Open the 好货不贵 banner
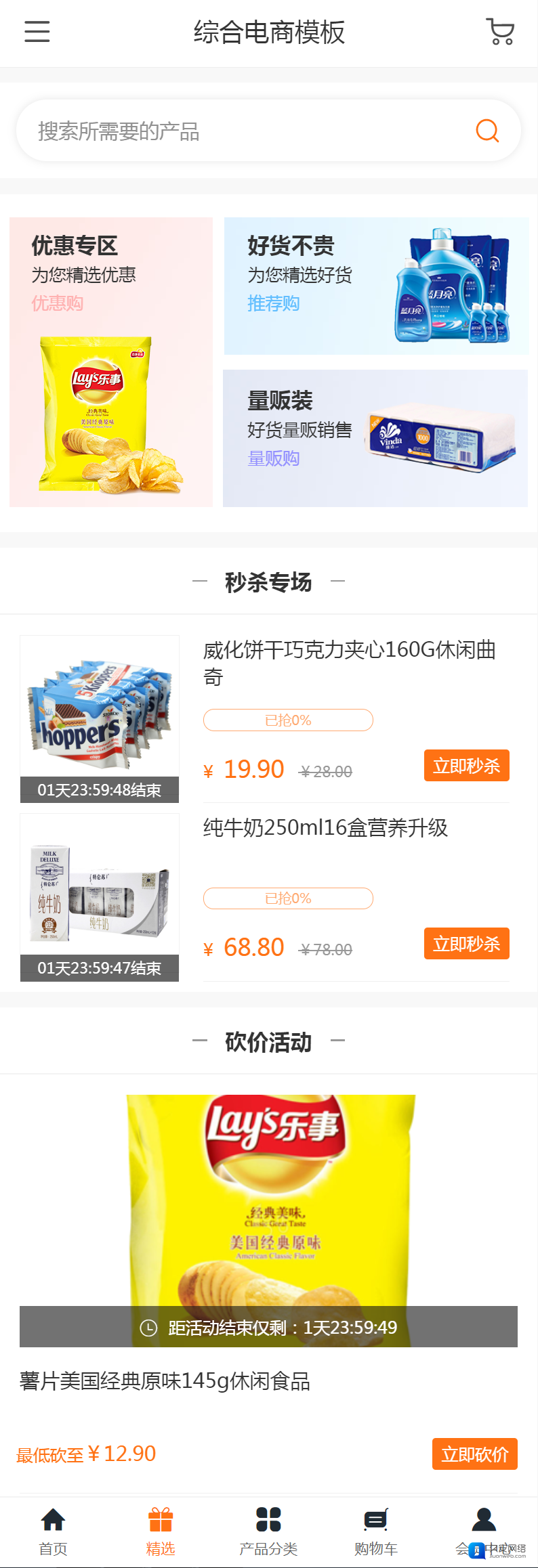Image resolution: width=538 pixels, height=1568 pixels. [376, 286]
